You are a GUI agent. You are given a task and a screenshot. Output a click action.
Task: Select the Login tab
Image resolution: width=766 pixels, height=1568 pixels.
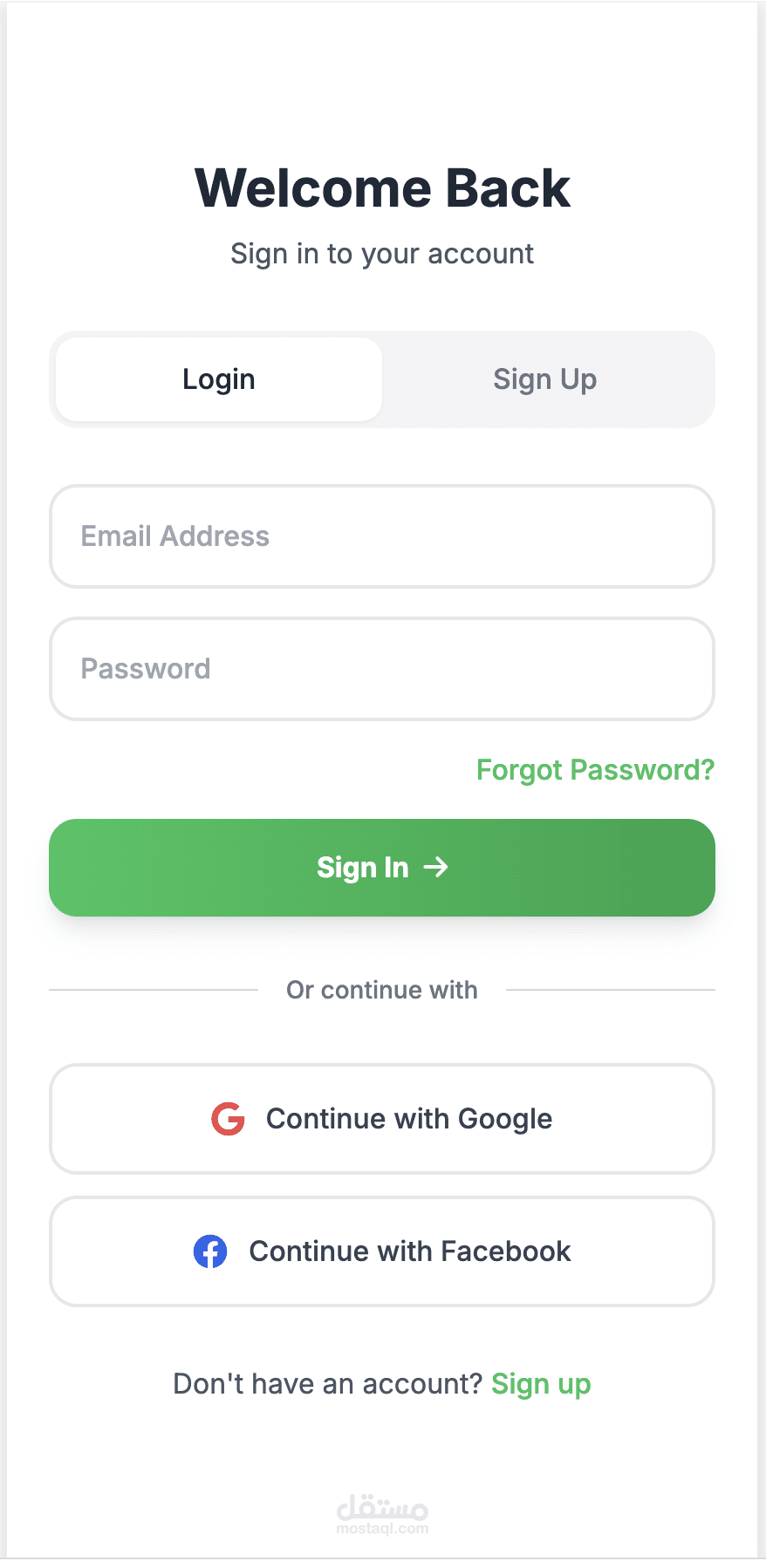pos(219,379)
